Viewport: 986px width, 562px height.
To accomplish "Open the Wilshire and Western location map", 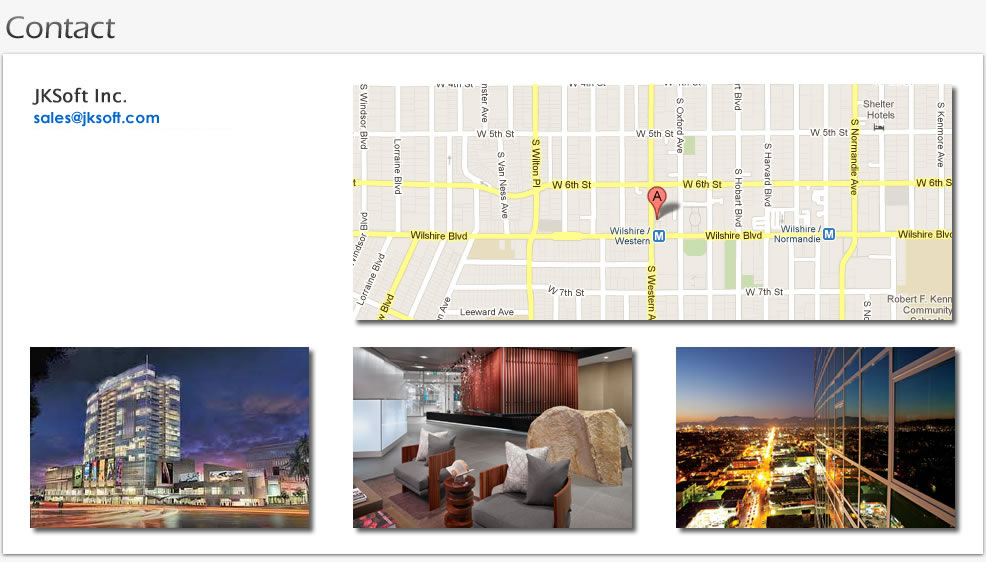I will pyautogui.click(x=652, y=202).
